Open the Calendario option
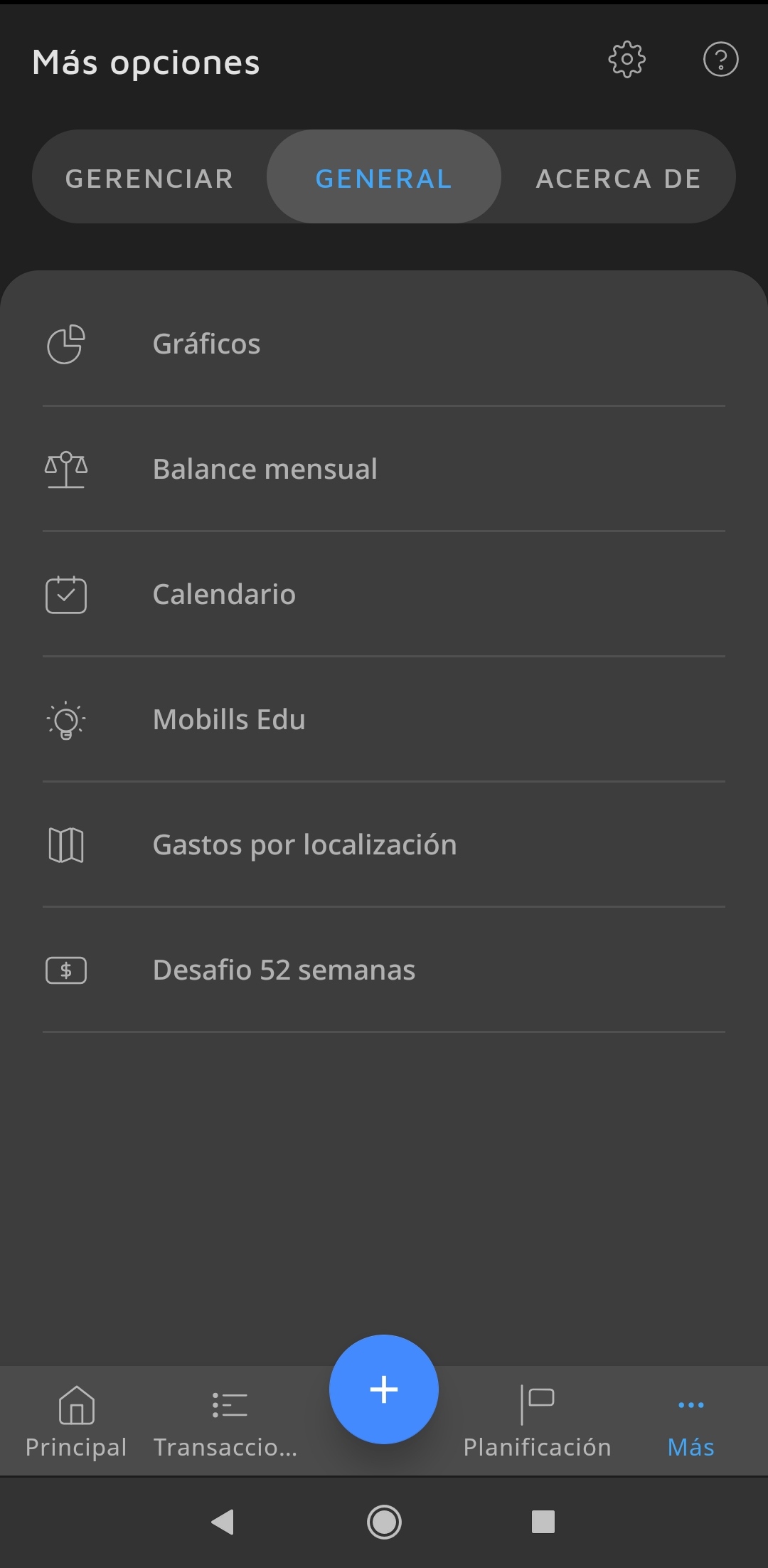The image size is (768, 1568). tap(384, 595)
